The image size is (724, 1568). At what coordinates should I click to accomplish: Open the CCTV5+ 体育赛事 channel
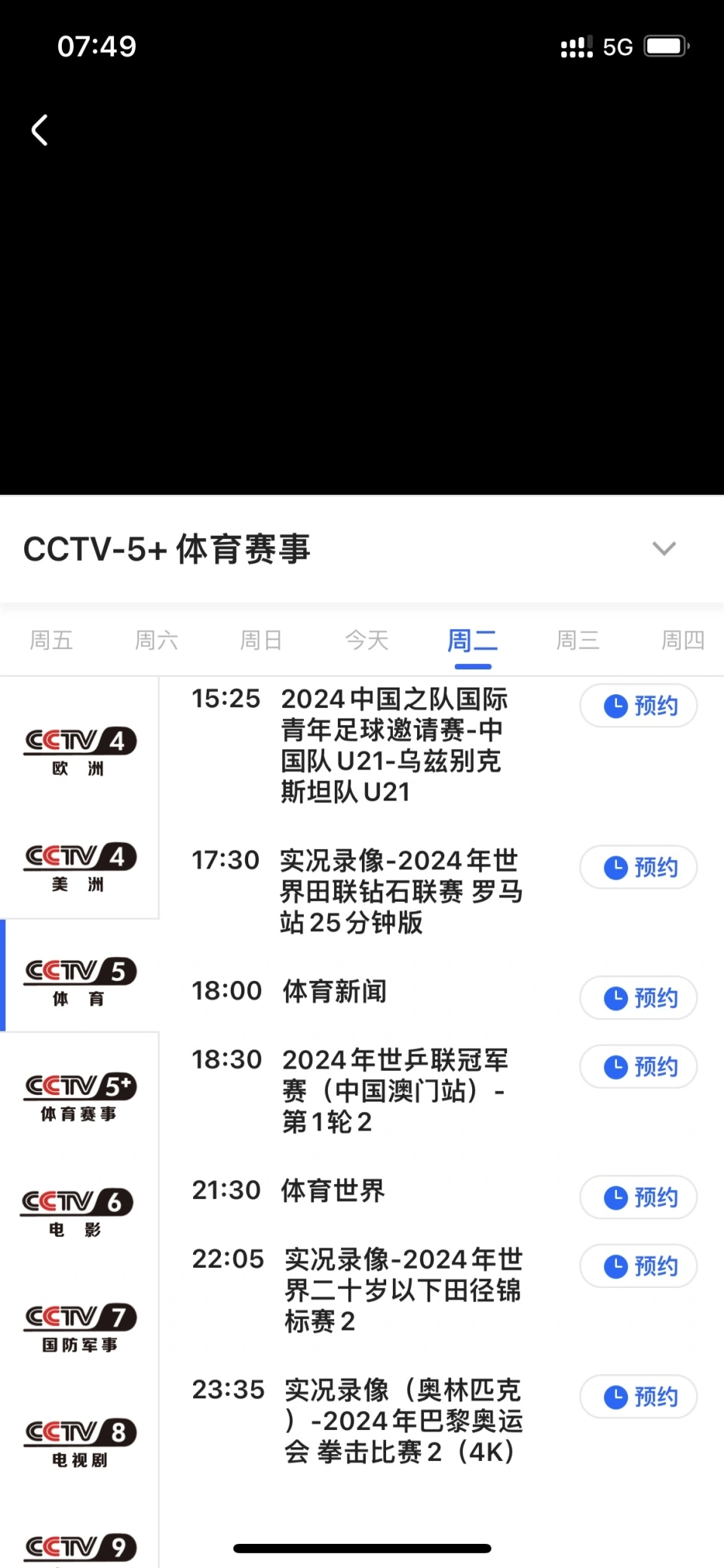[79, 1096]
